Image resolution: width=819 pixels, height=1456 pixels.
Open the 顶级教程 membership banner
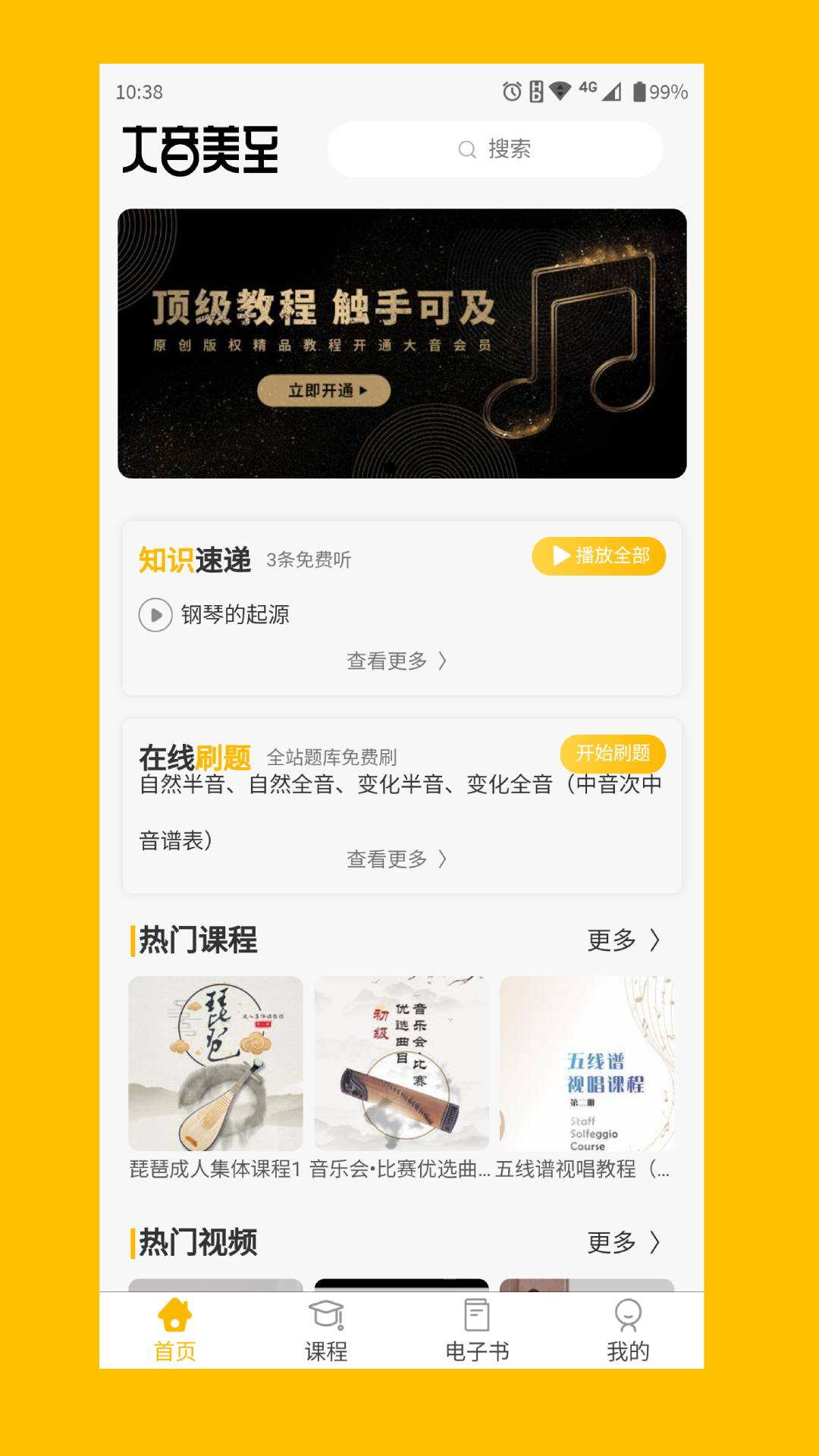tap(402, 343)
